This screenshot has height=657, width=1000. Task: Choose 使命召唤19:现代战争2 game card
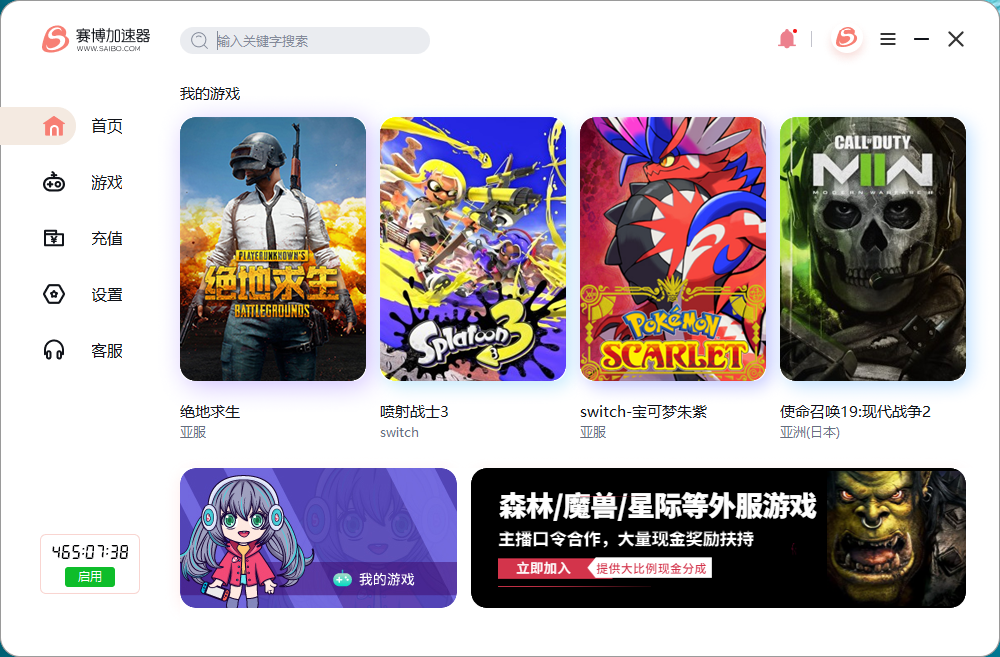tap(873, 249)
